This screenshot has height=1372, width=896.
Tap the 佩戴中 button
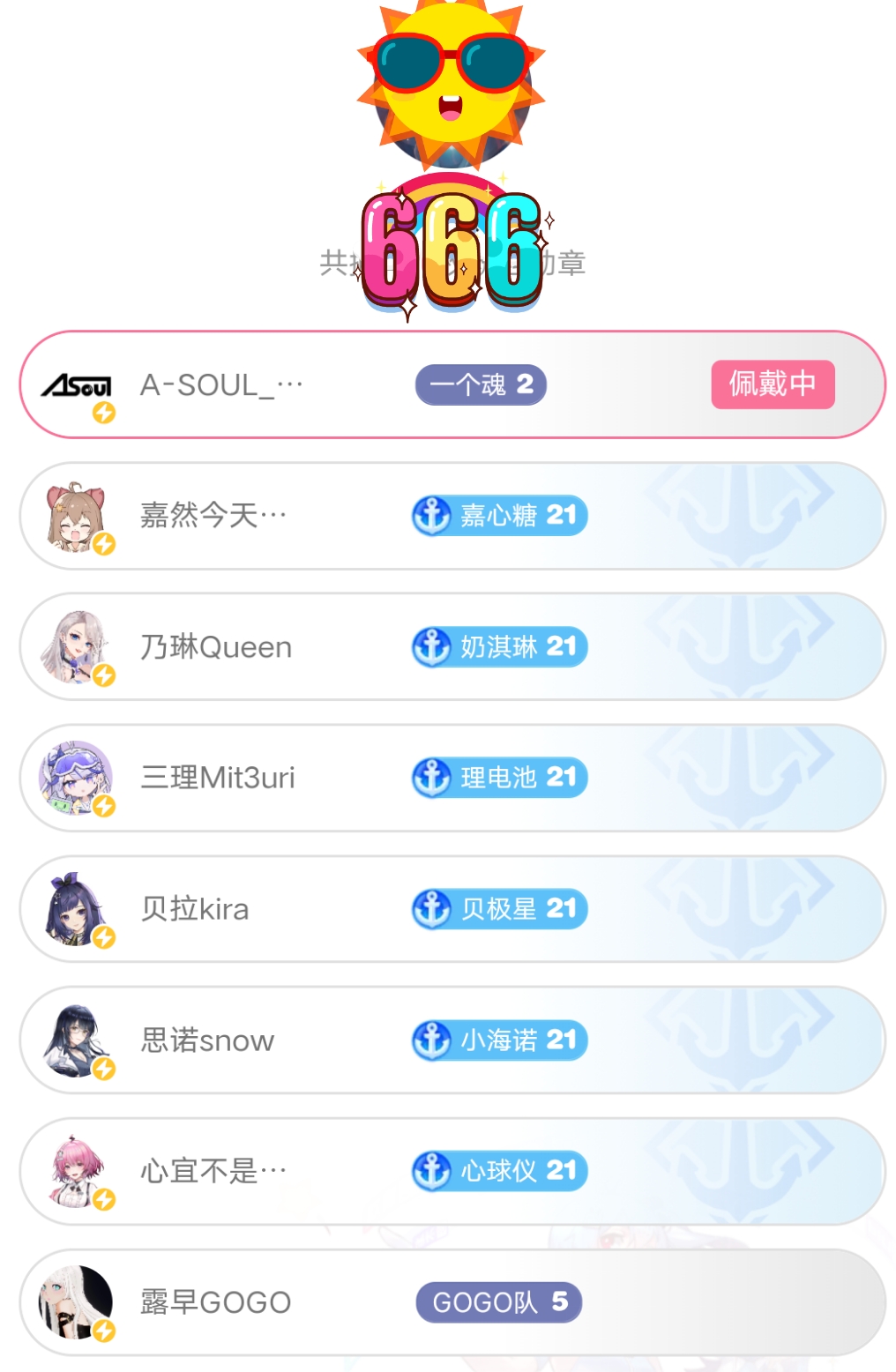[773, 384]
